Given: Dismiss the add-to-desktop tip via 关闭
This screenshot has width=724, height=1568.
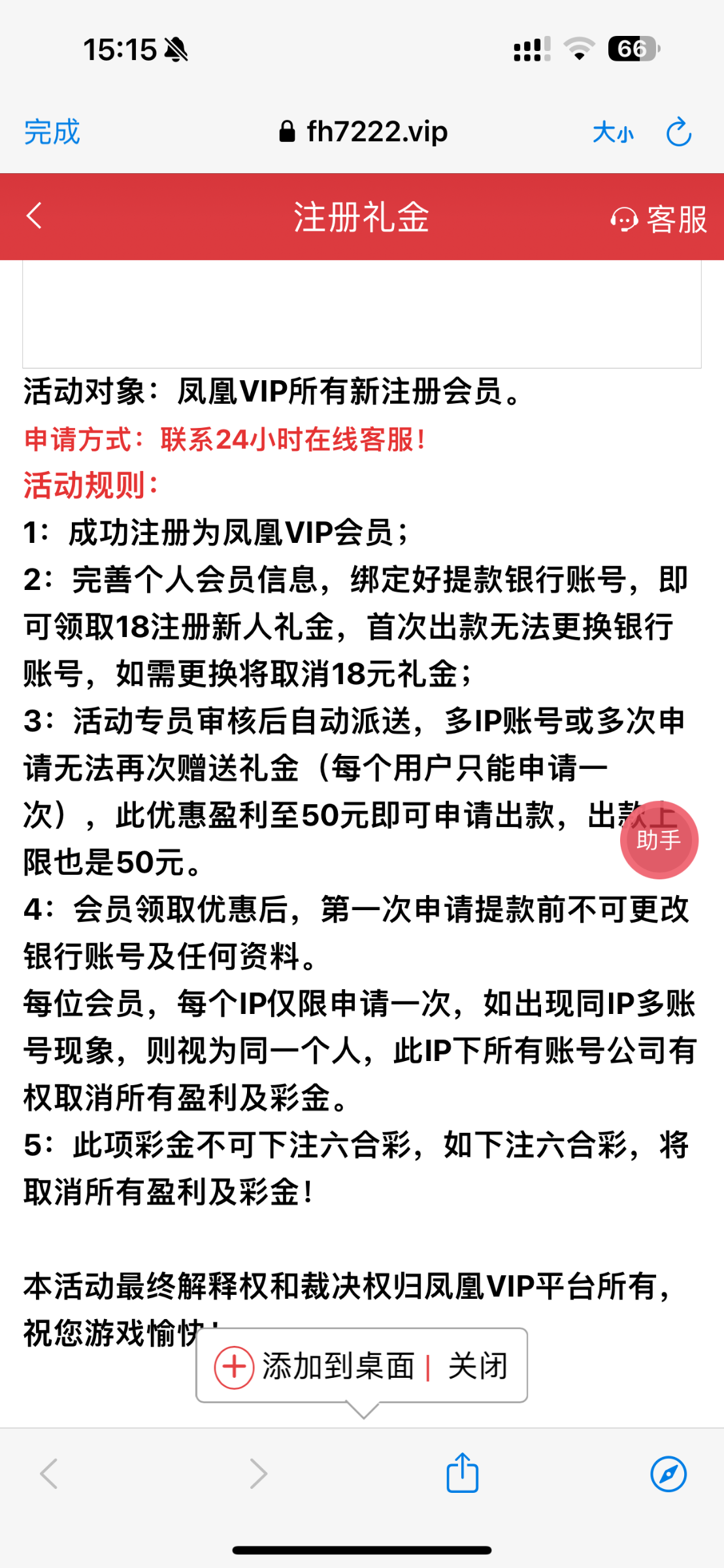Looking at the screenshot, I should (x=478, y=1366).
